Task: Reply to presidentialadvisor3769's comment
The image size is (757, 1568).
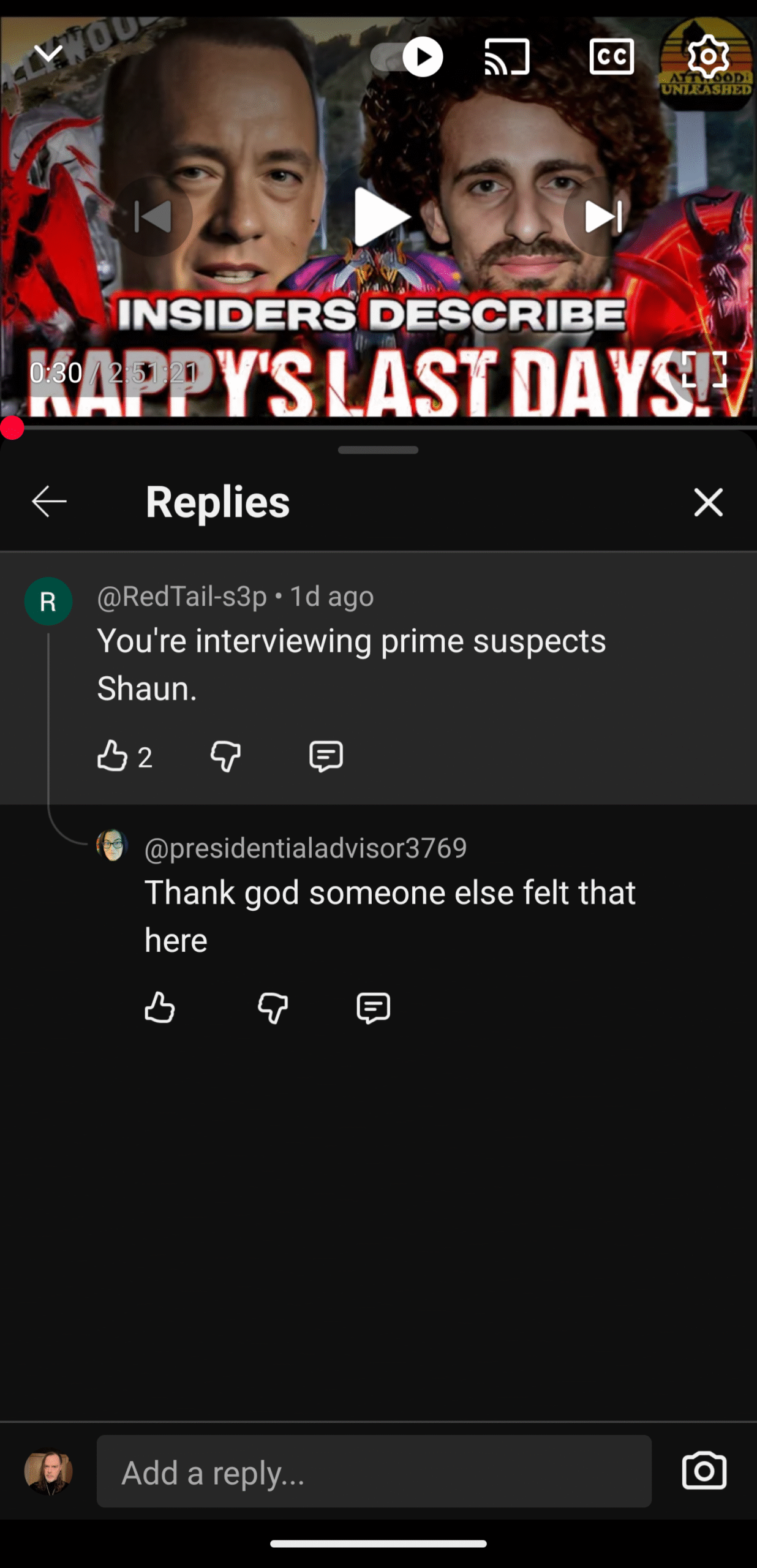Action: [373, 1008]
